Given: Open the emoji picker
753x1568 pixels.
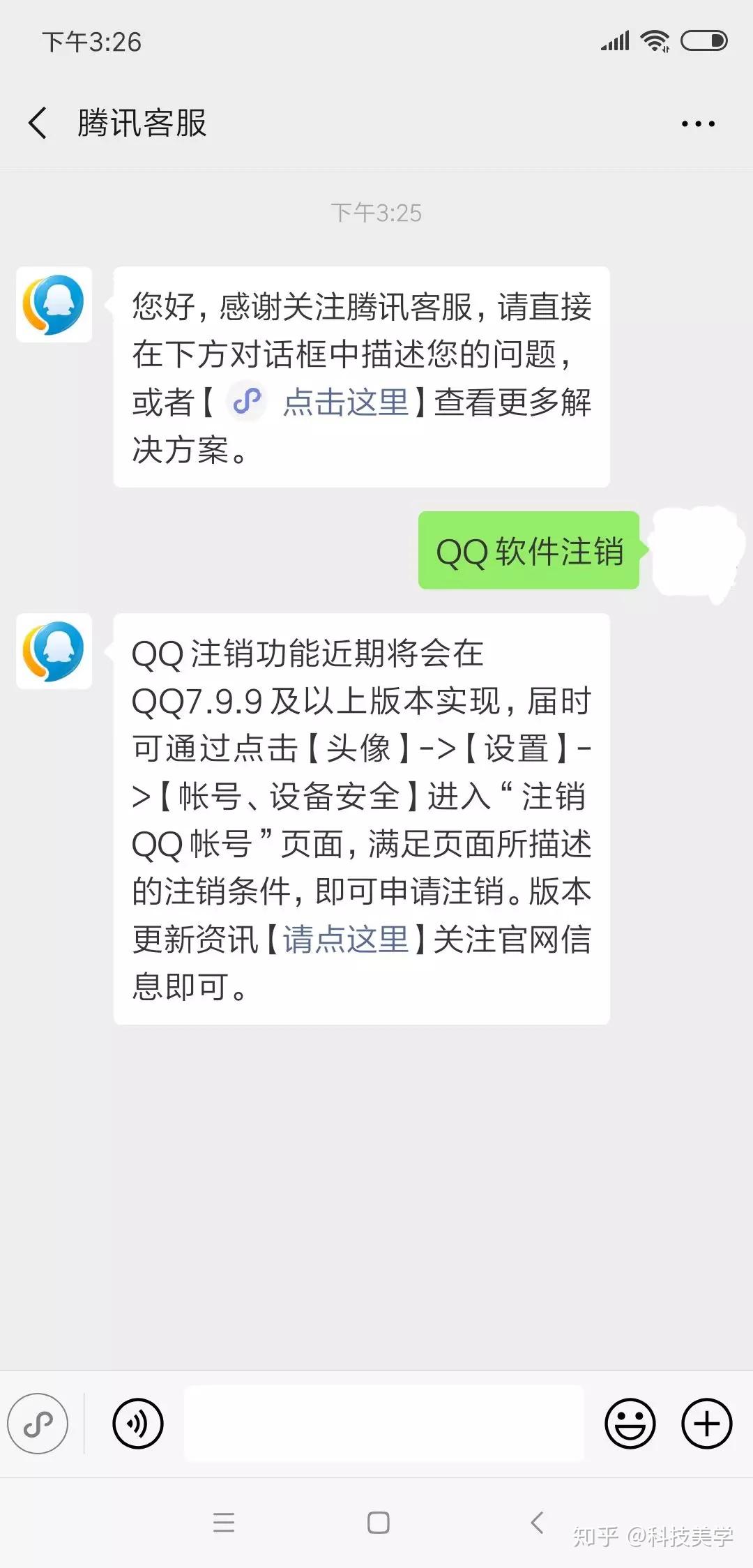Looking at the screenshot, I should [630, 1424].
